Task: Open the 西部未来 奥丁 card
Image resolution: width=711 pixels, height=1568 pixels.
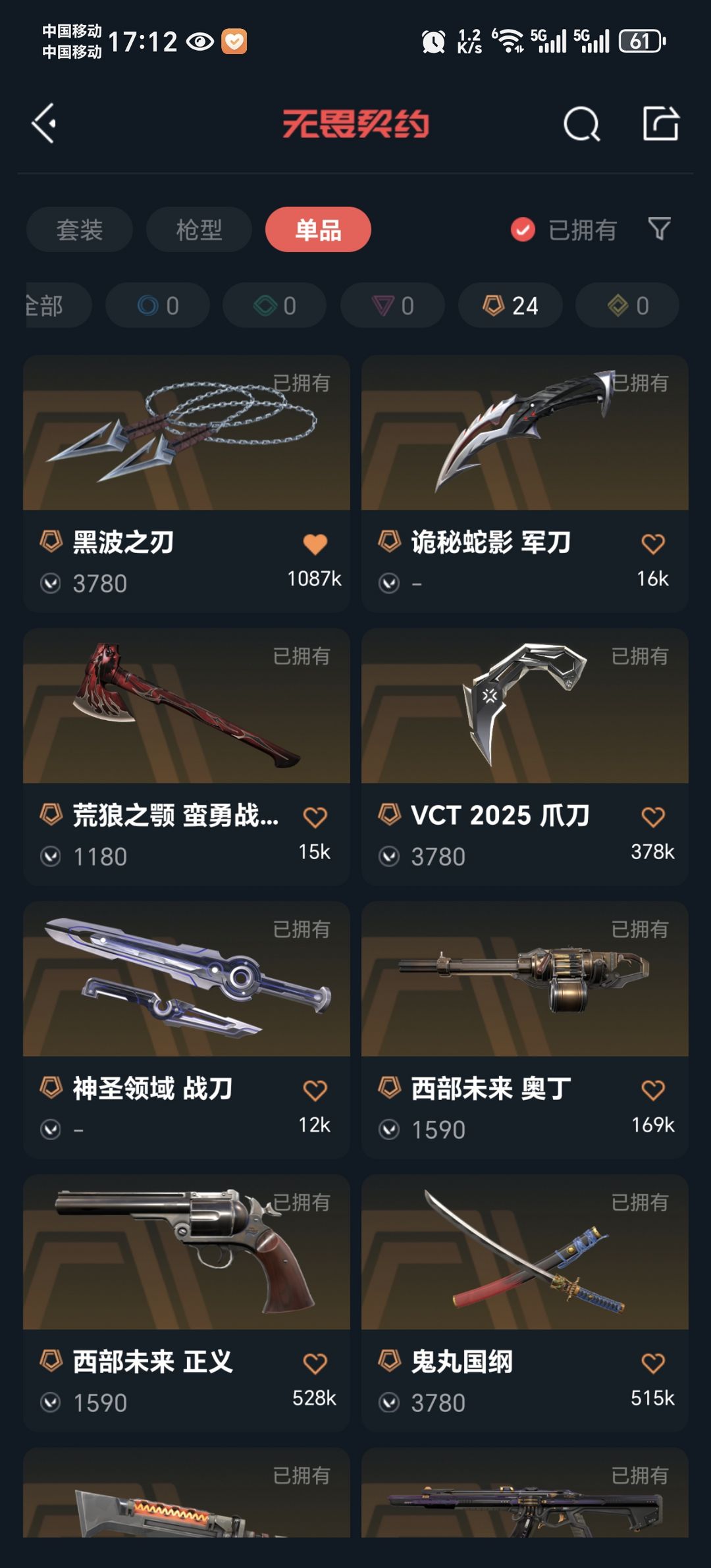Action: pos(525,1030)
